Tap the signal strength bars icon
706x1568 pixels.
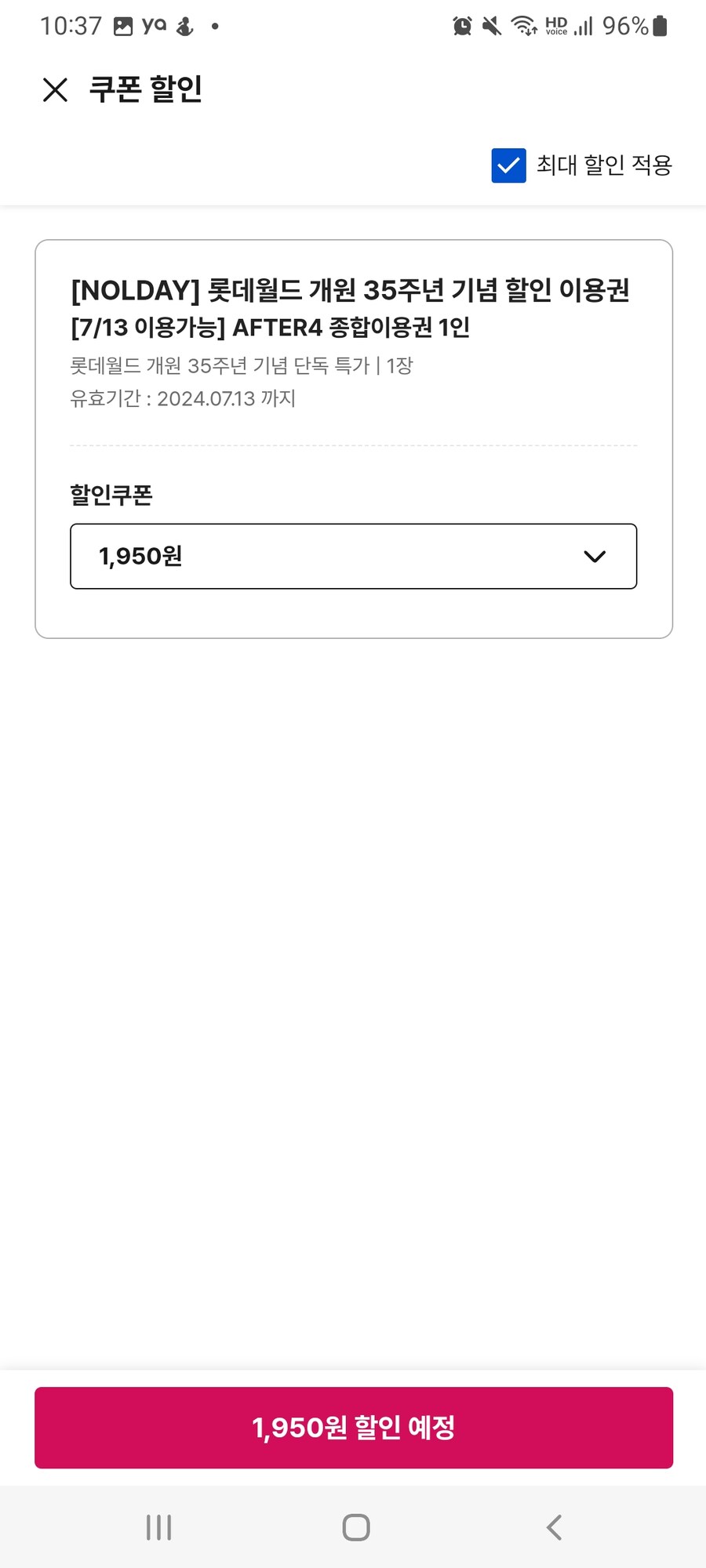pos(584,26)
